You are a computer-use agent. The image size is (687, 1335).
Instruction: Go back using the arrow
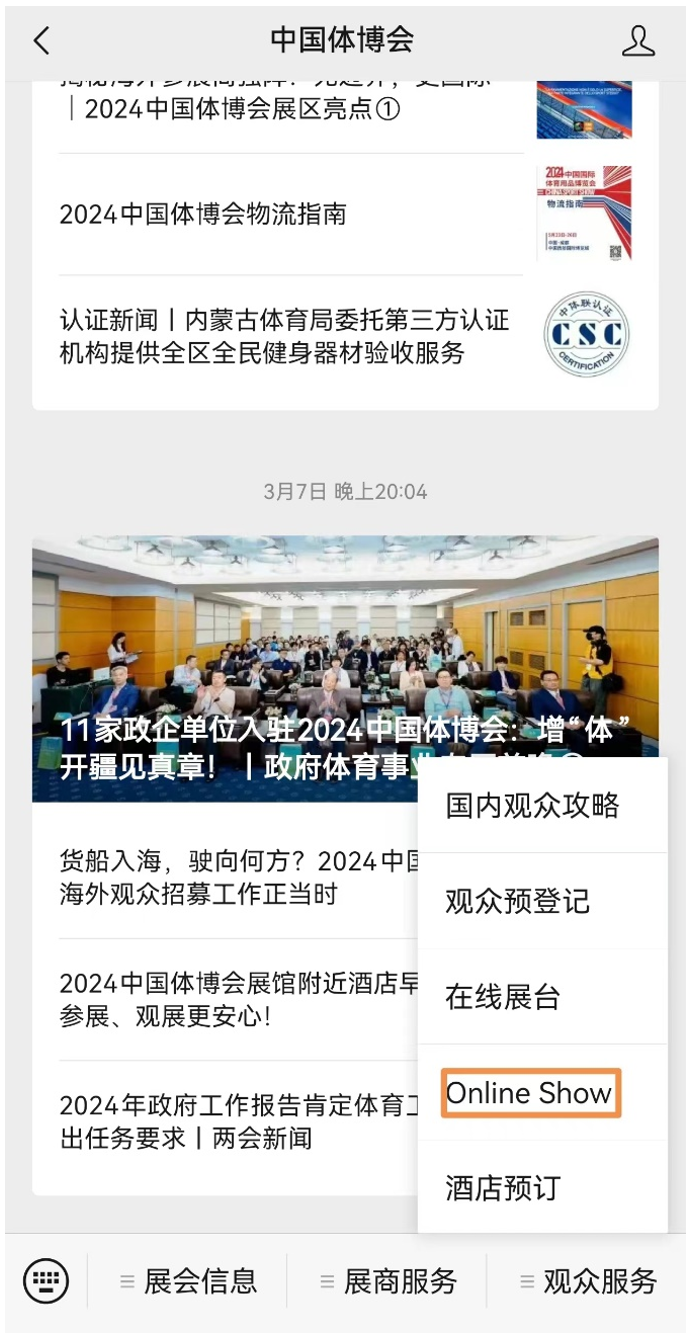41,40
